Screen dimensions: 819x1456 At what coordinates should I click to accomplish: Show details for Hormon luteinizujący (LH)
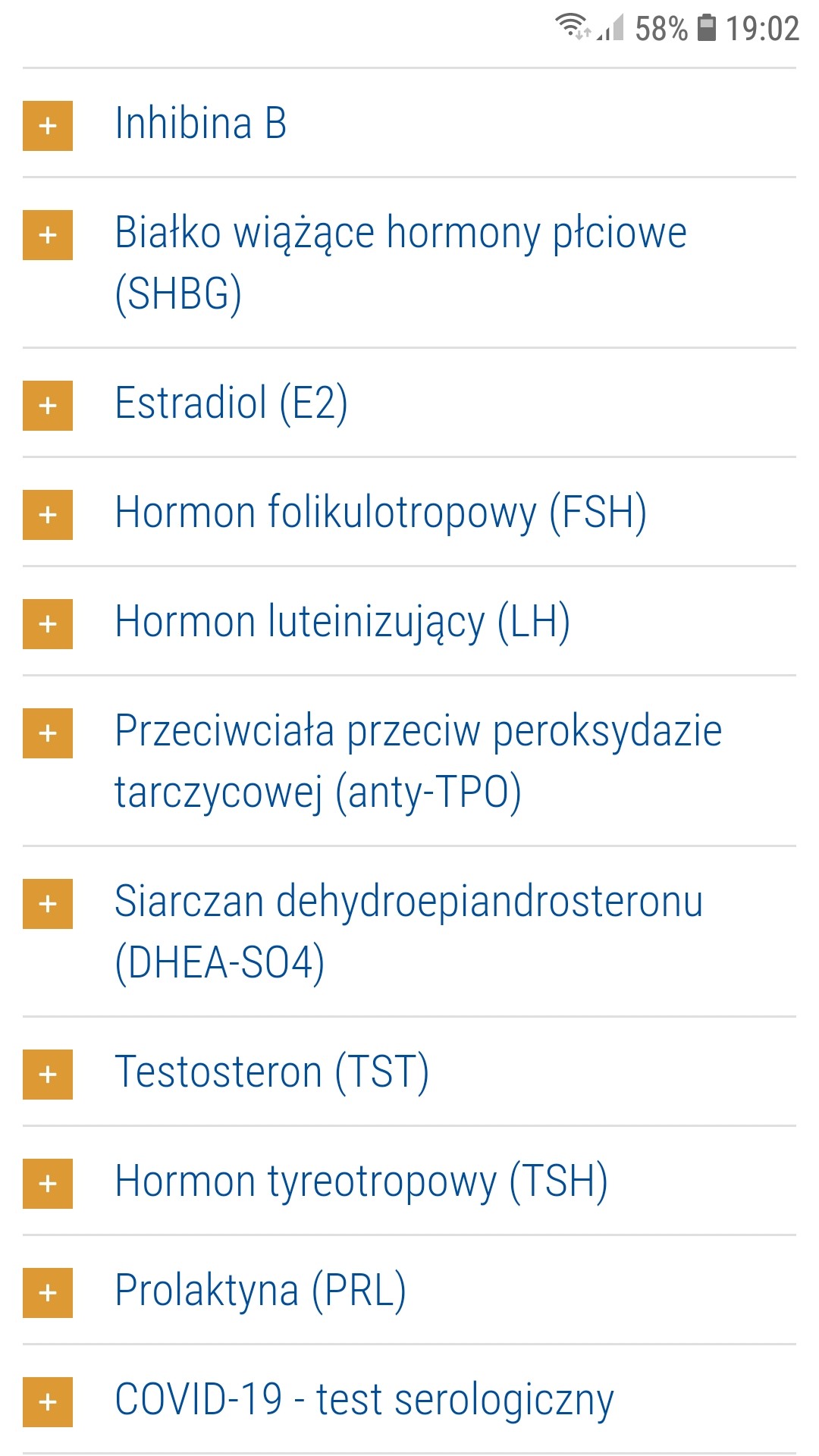tap(48, 624)
